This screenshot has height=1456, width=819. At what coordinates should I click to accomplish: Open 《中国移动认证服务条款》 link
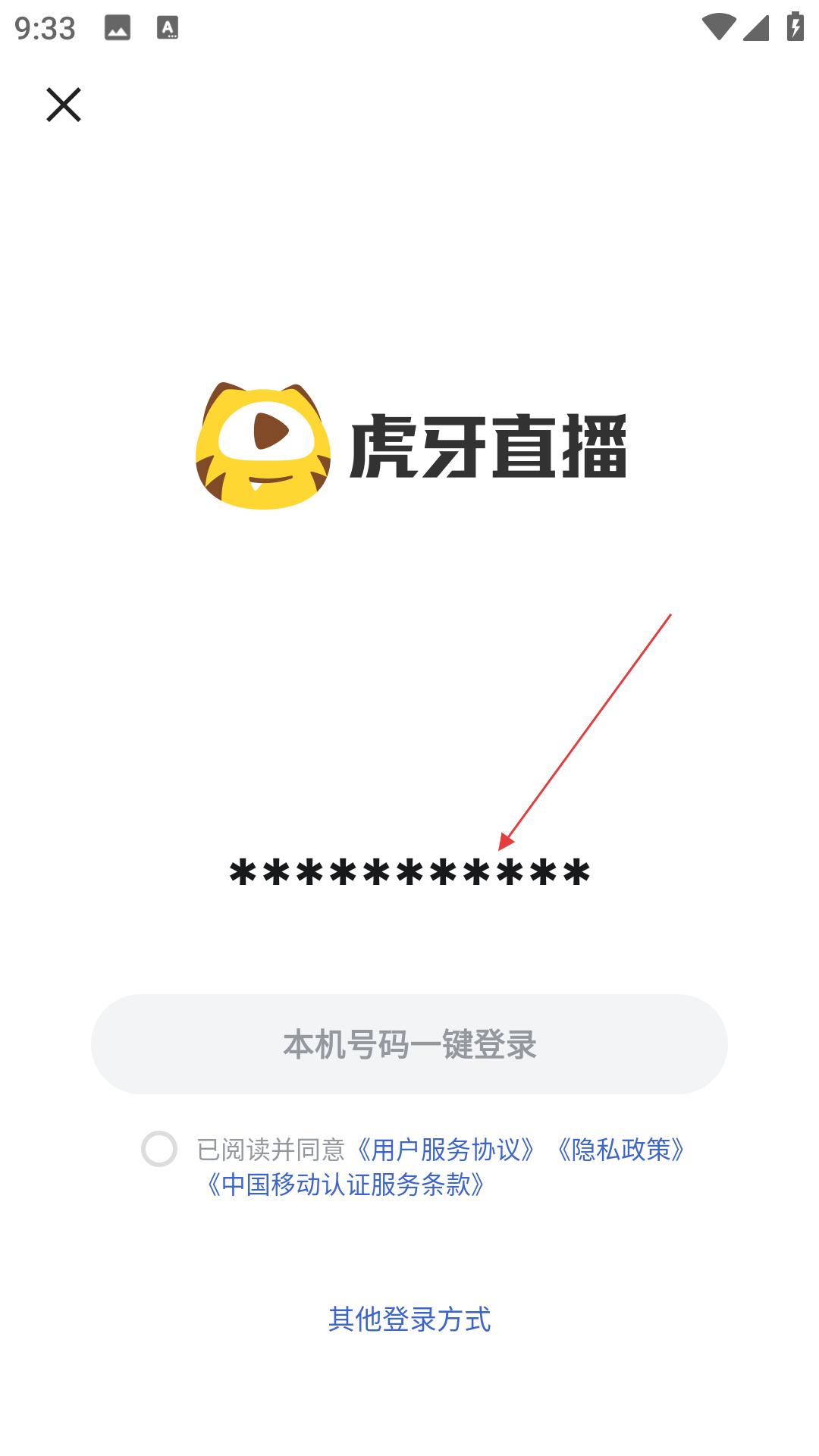(x=346, y=1185)
